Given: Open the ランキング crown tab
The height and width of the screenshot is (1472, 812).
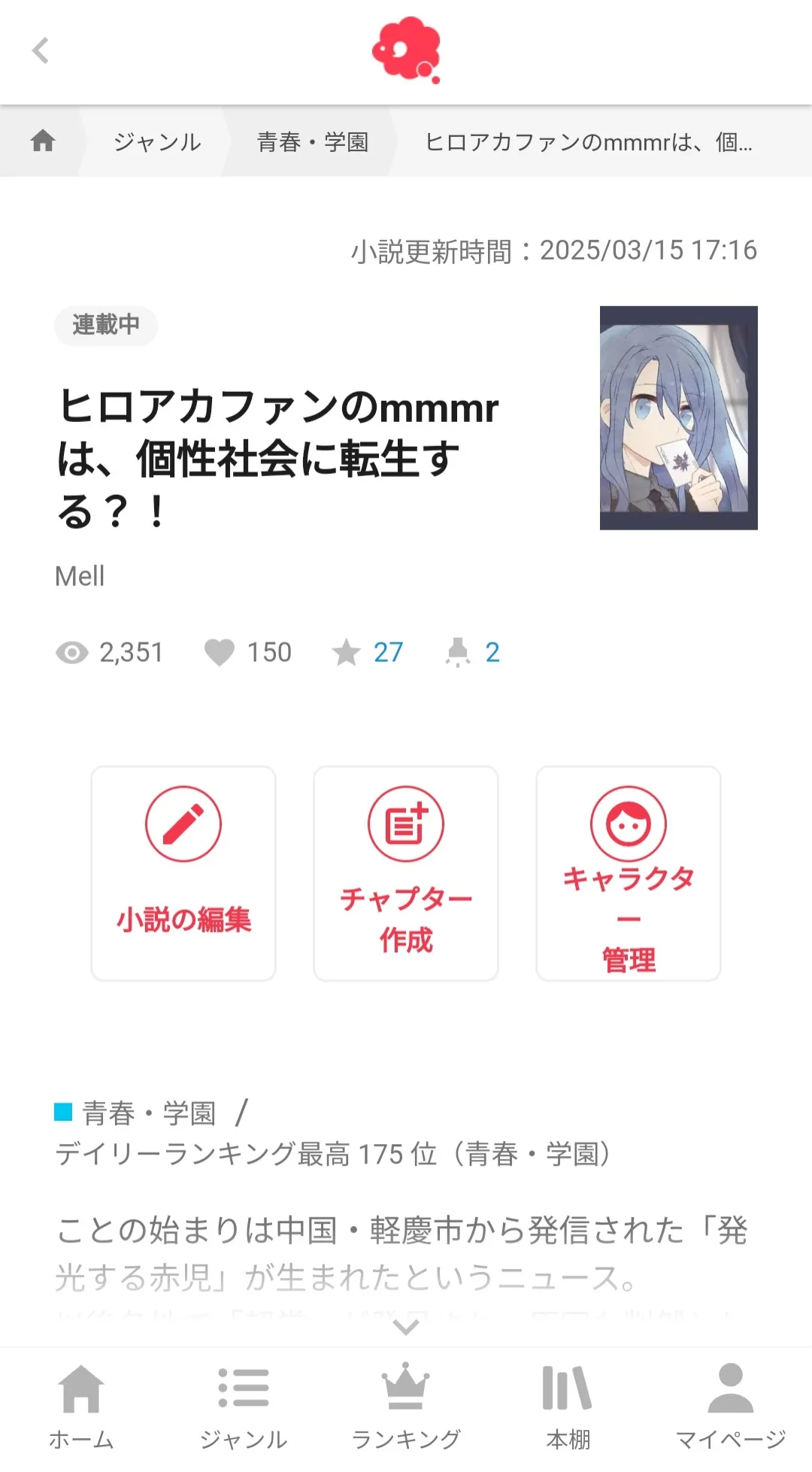Looking at the screenshot, I should tap(406, 1399).
